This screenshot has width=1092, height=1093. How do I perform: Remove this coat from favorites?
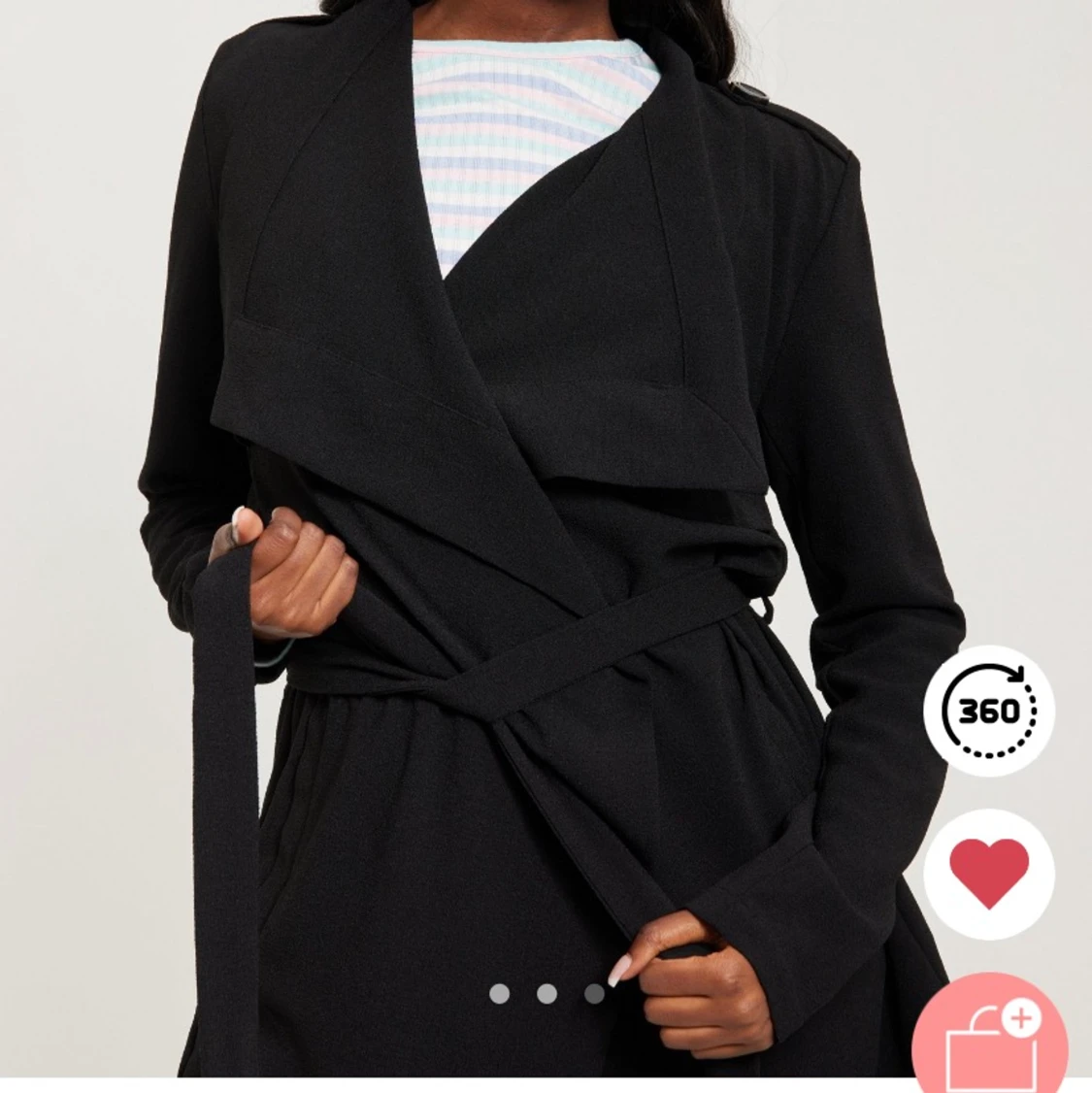[x=988, y=874]
